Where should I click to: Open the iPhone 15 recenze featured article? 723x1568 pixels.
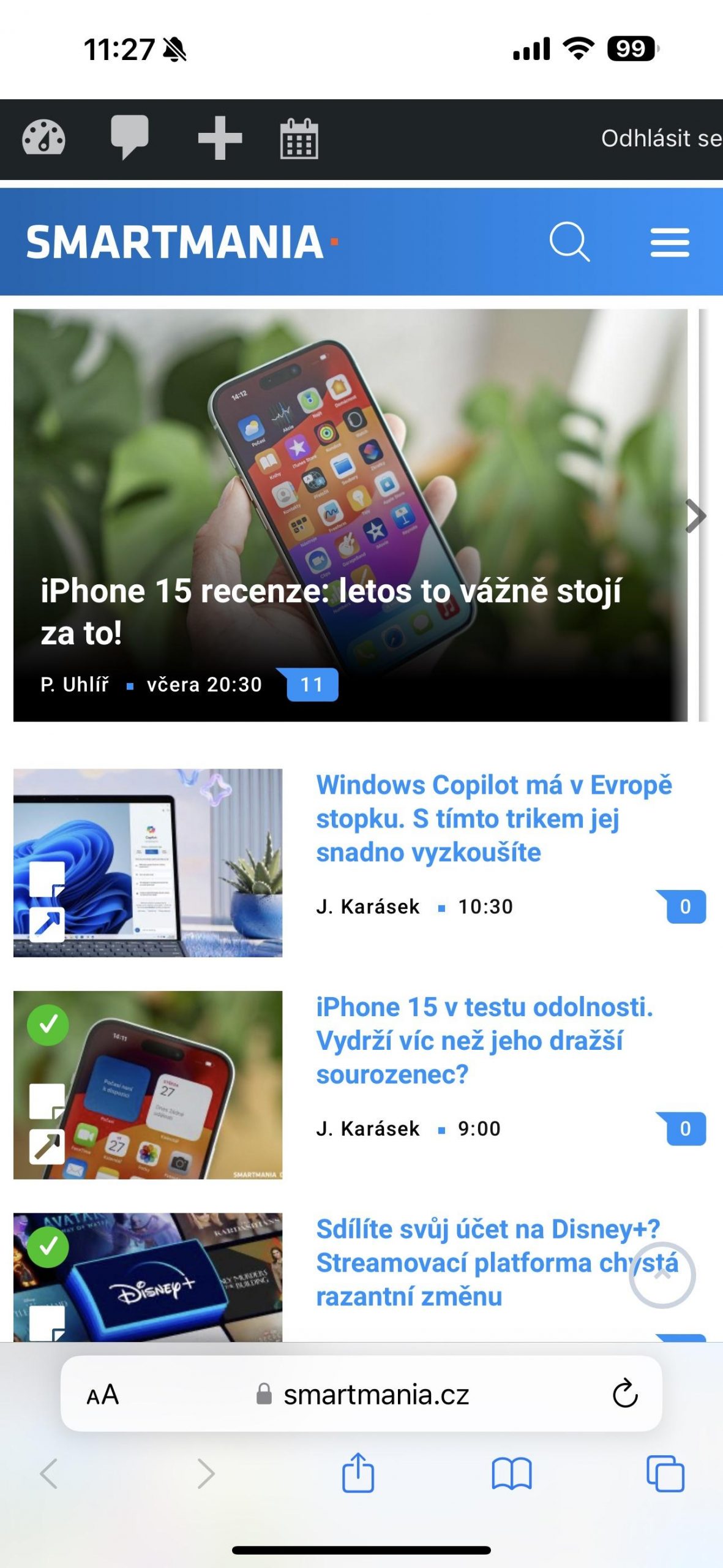[331, 611]
